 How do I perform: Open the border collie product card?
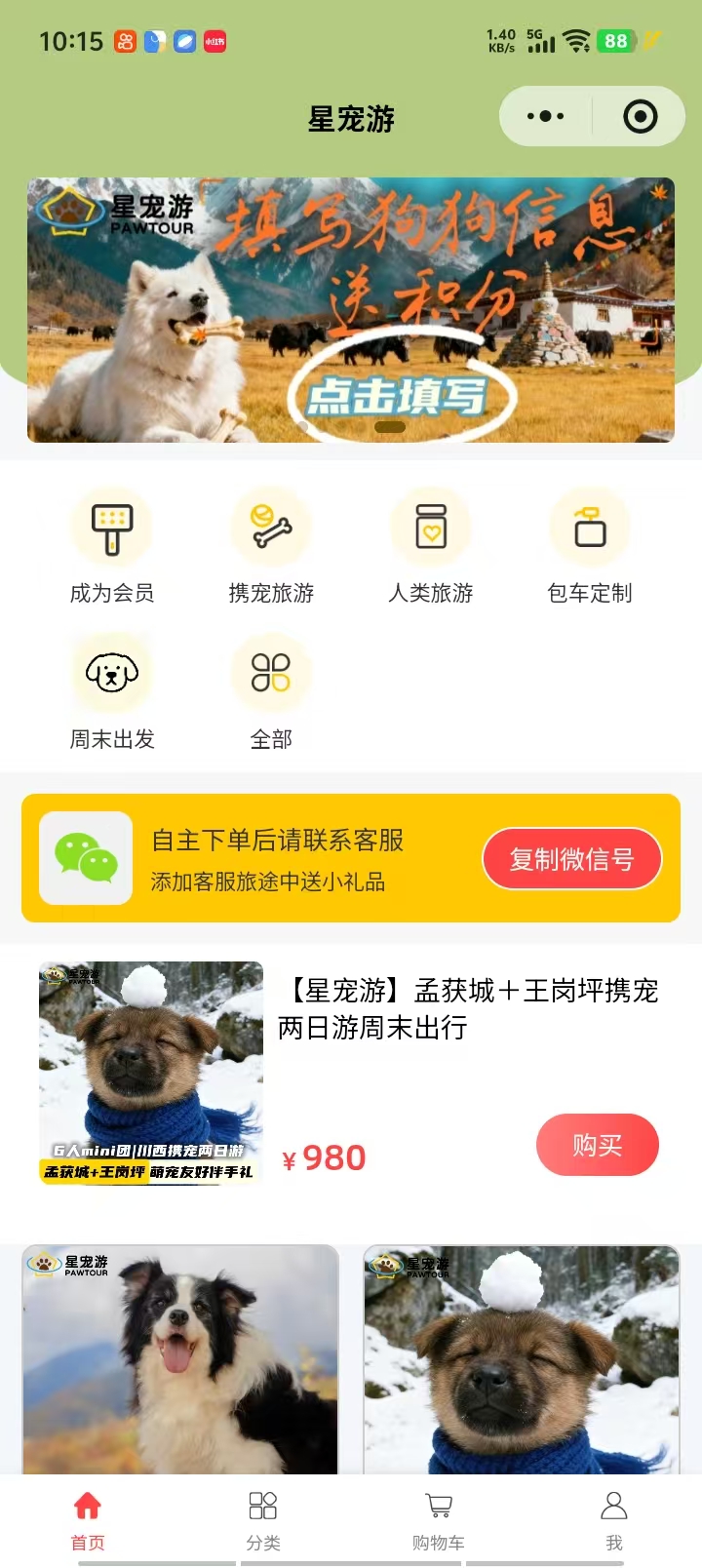[180, 1360]
